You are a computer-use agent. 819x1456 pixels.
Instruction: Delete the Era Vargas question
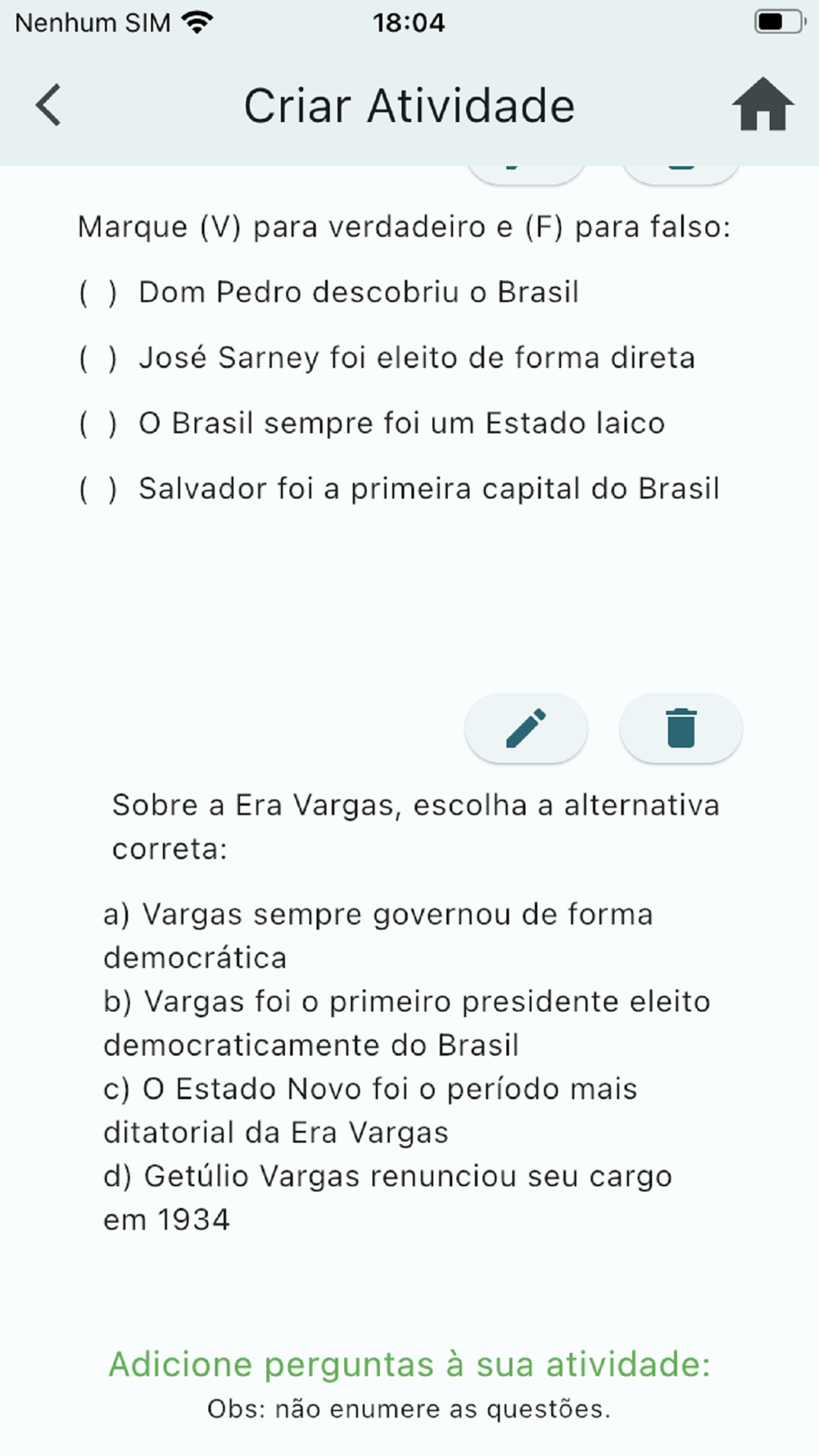click(681, 728)
